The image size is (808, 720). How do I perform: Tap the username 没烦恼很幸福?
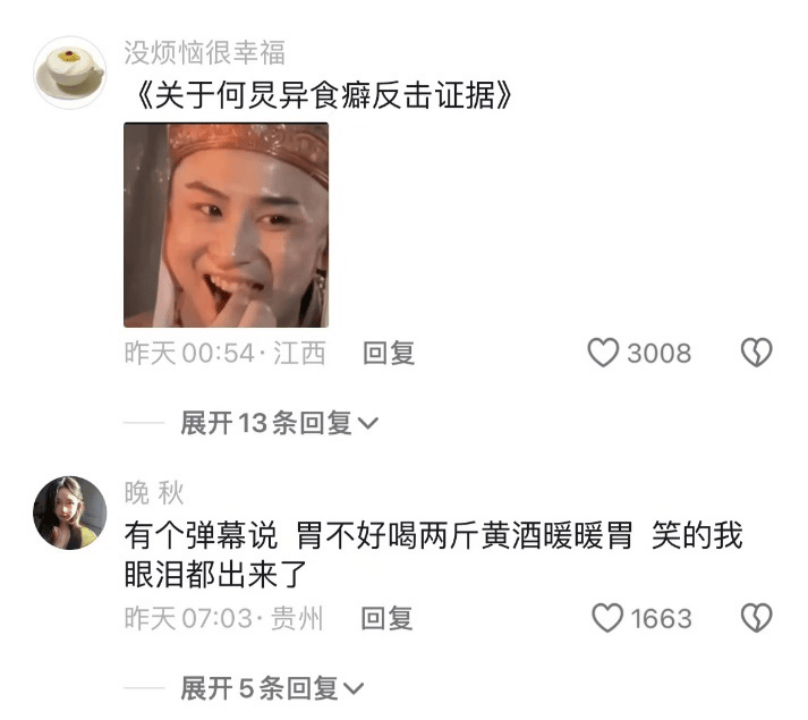coord(204,52)
